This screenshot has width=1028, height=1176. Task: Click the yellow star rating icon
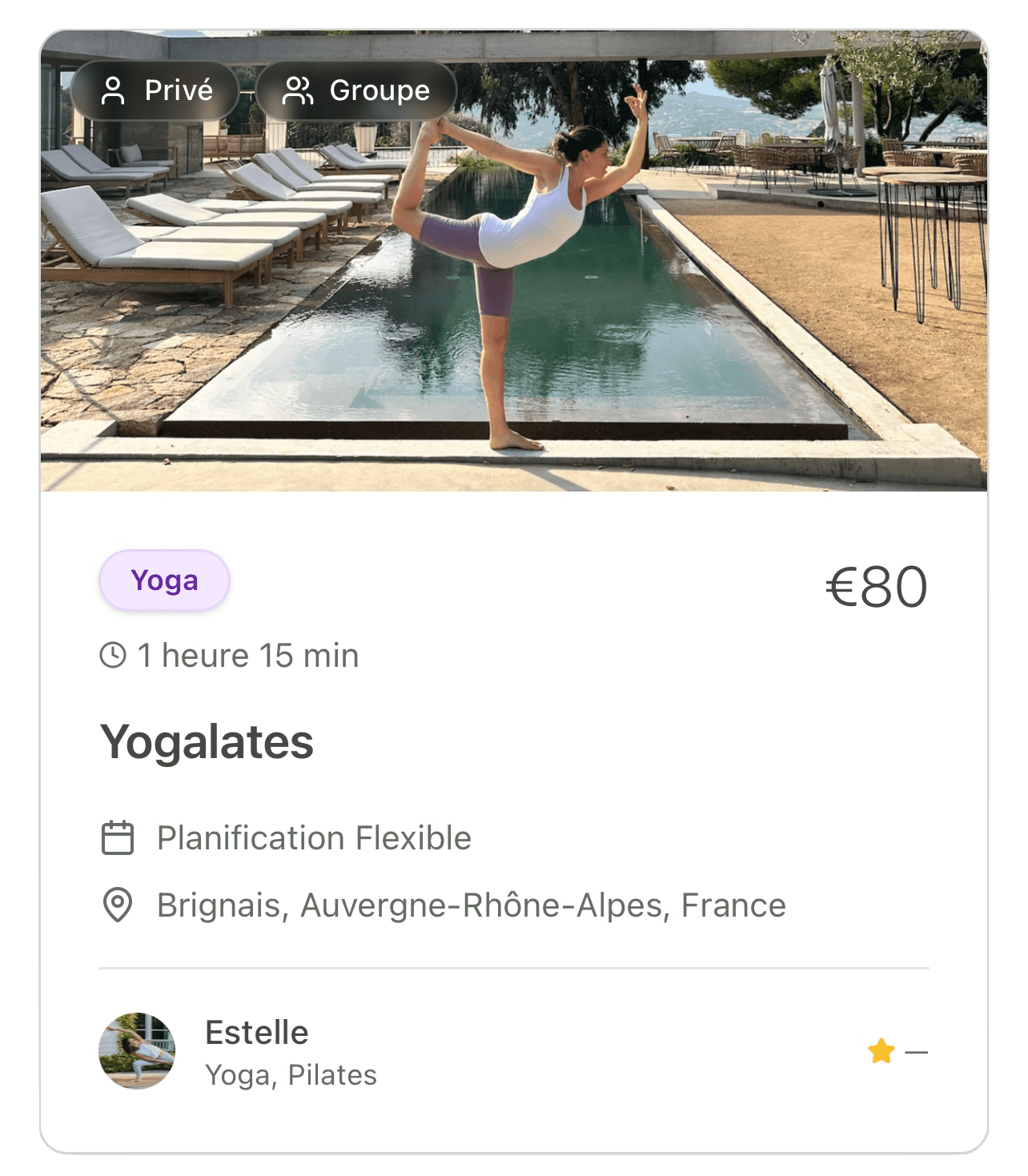[x=881, y=1050]
